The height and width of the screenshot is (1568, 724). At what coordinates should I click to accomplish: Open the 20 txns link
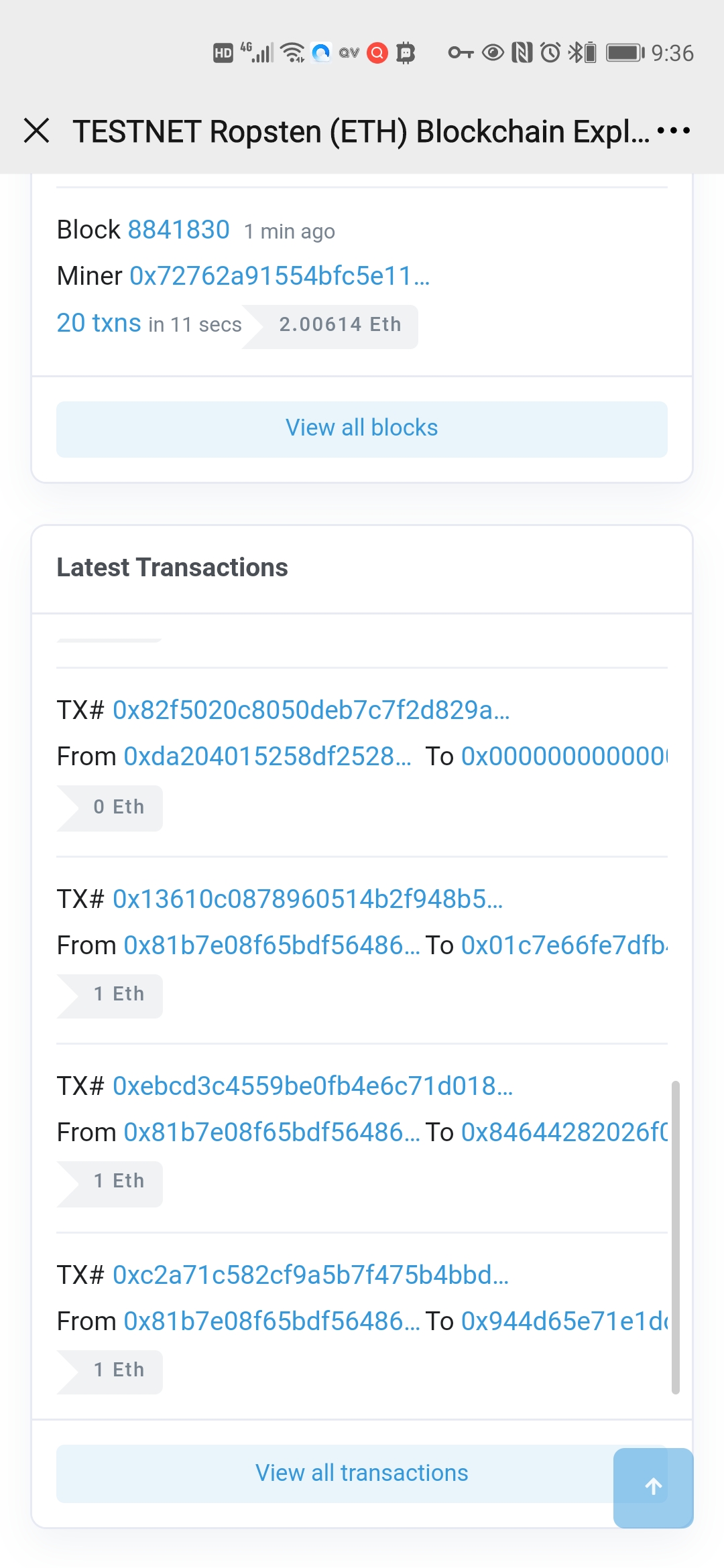pyautogui.click(x=99, y=323)
